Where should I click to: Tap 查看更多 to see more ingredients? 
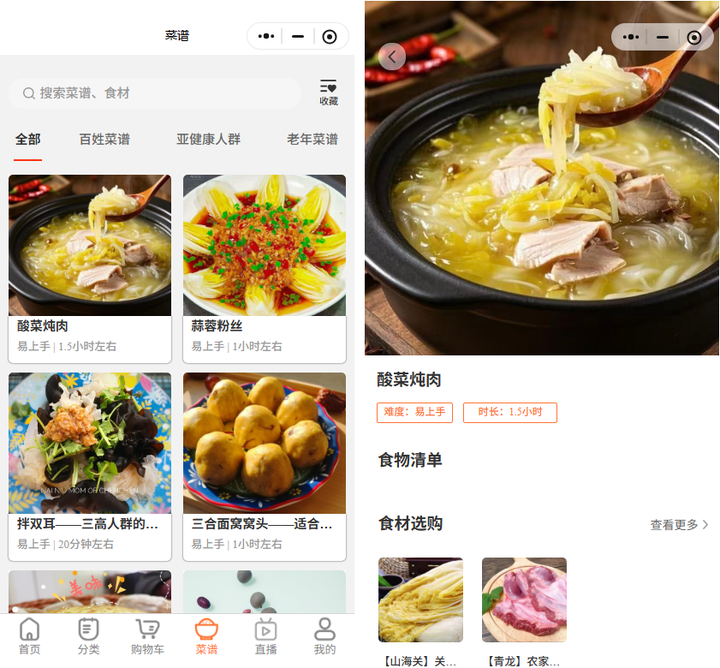point(679,524)
